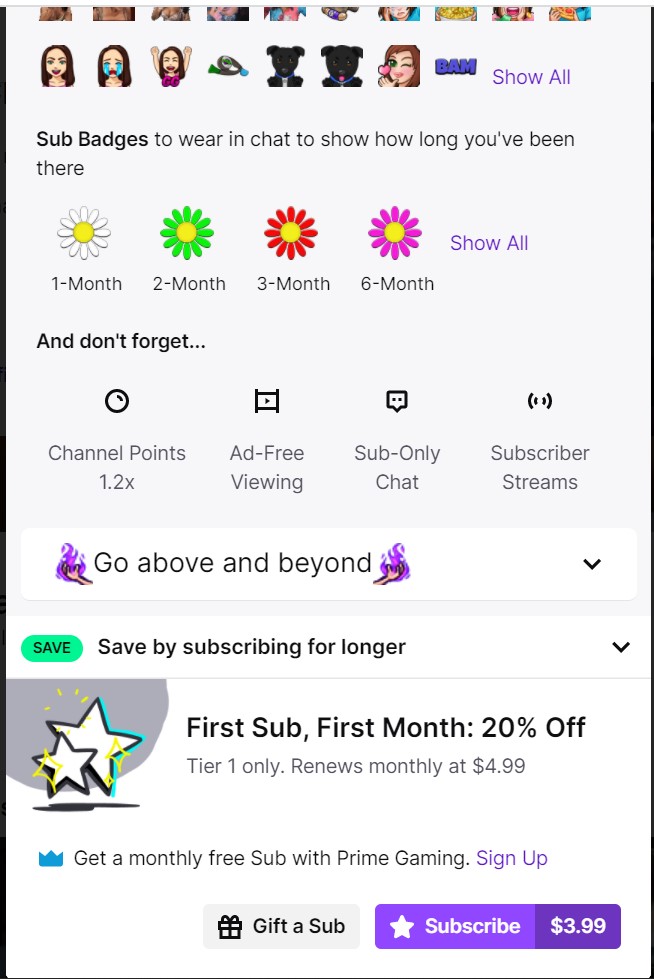654x979 pixels.
Task: Subscribe for $3.99
Action: click(x=497, y=926)
